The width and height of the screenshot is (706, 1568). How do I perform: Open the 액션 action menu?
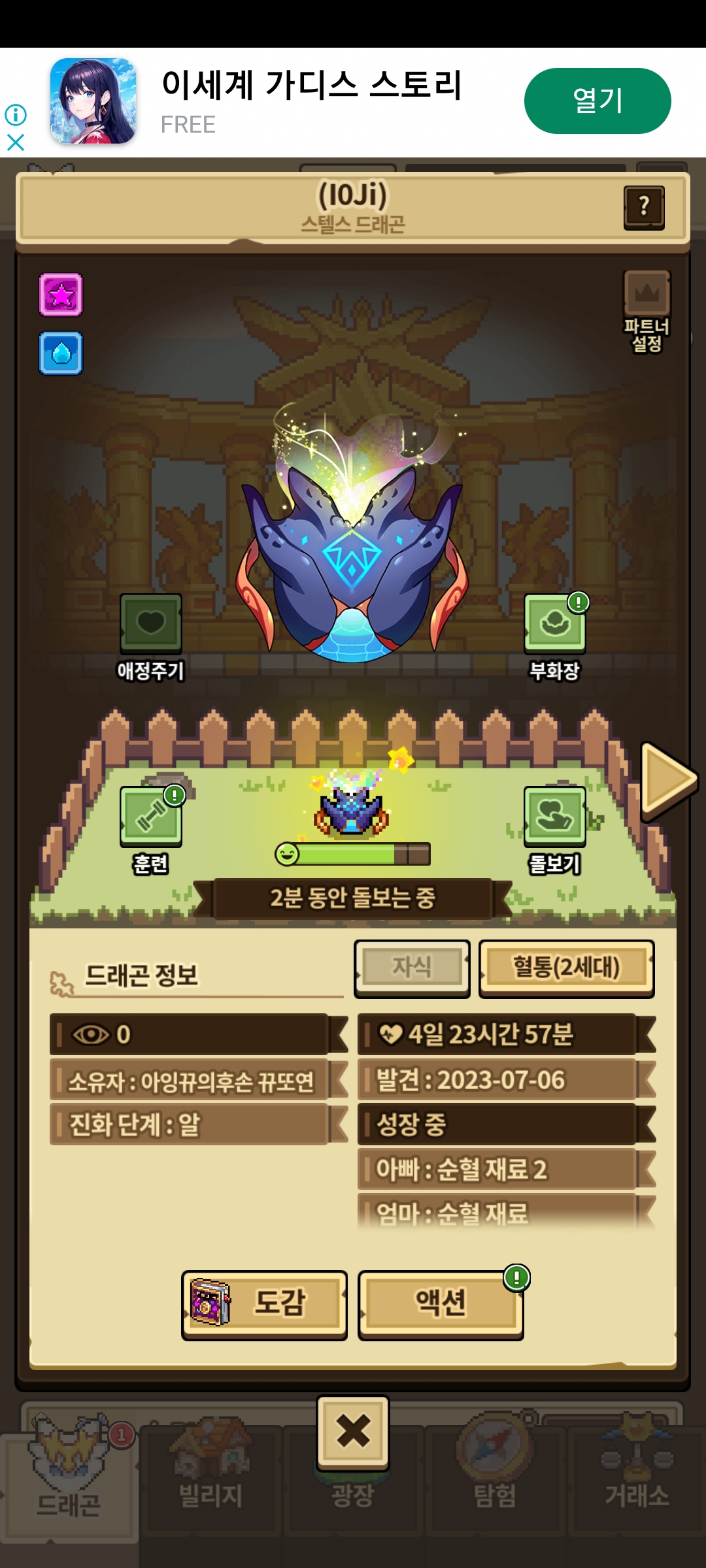[x=441, y=1304]
